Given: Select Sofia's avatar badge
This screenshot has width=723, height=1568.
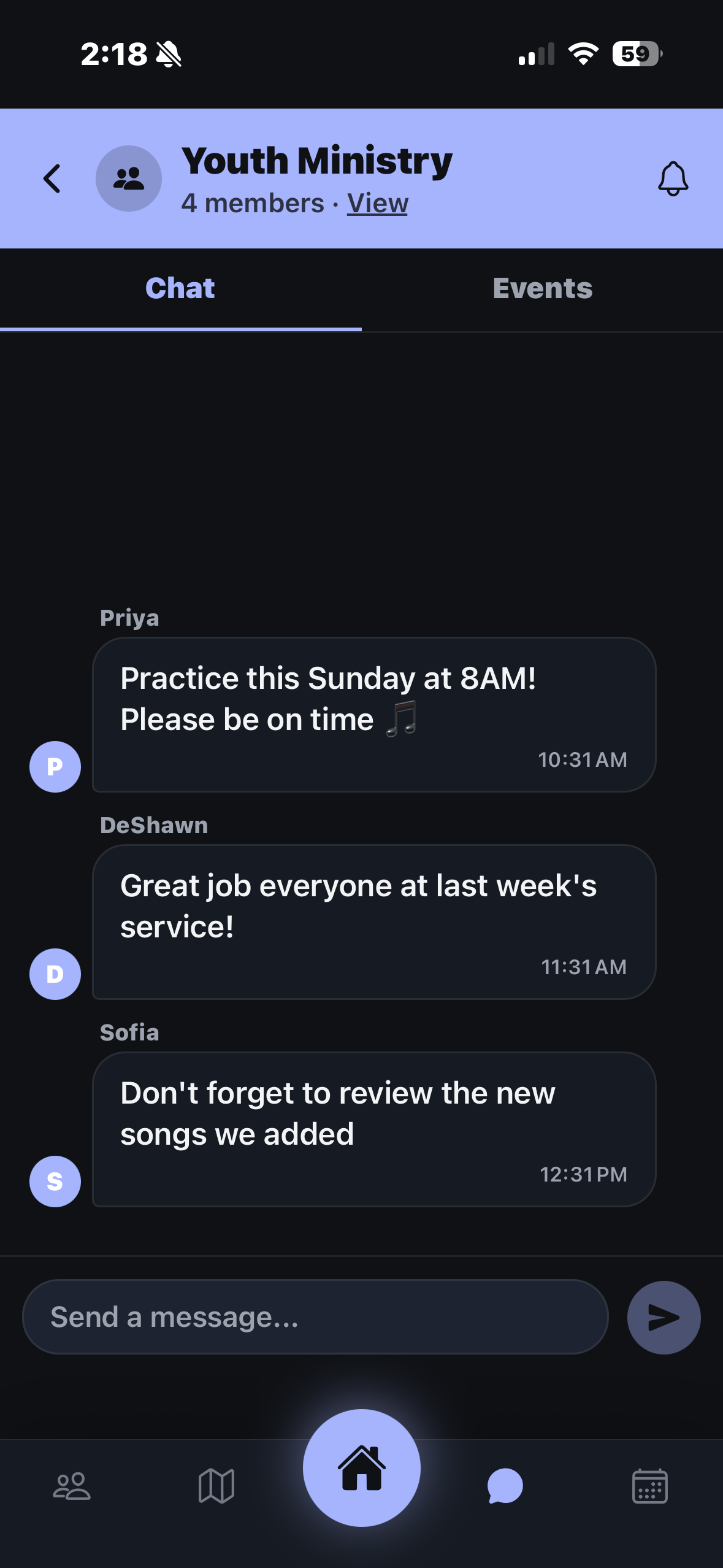Looking at the screenshot, I should coord(55,1182).
